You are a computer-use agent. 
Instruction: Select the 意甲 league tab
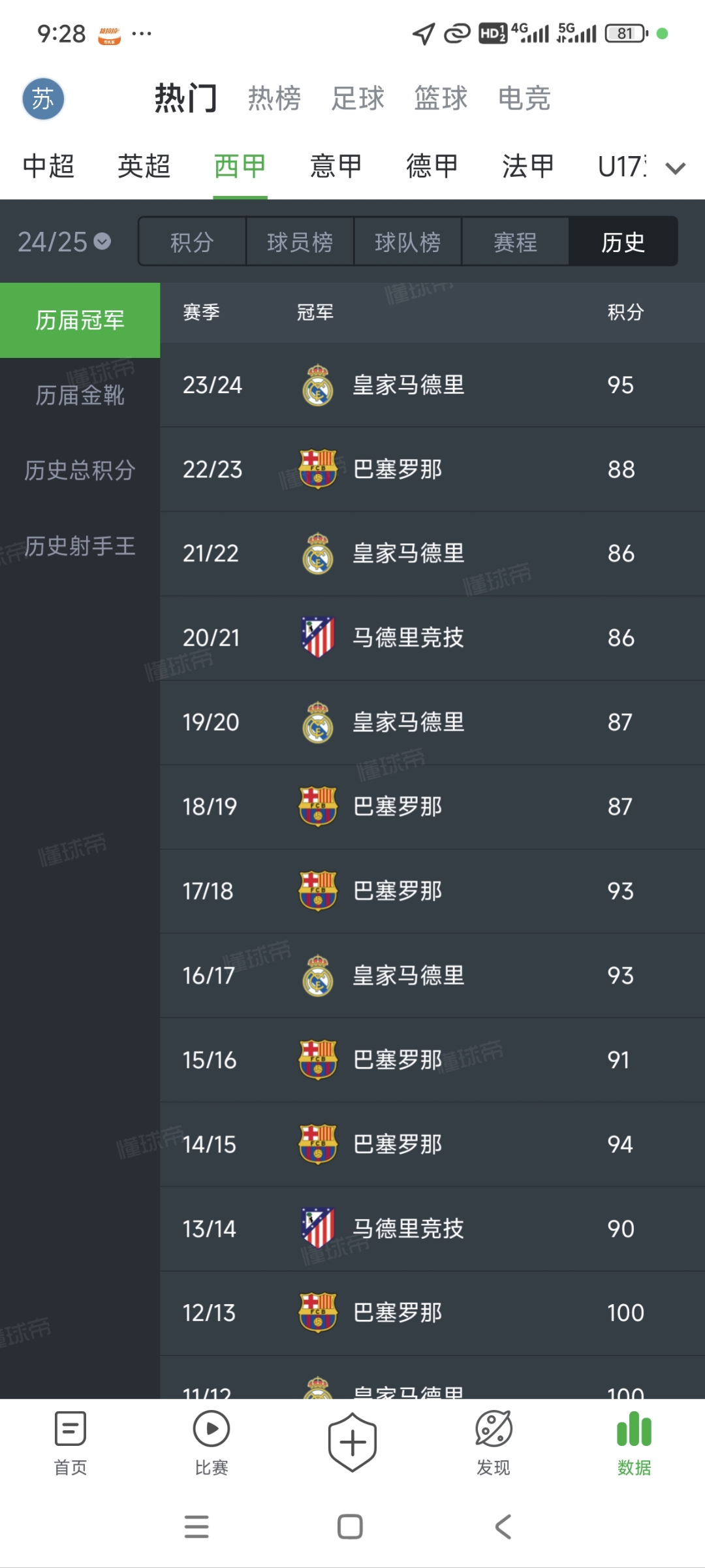click(x=336, y=166)
